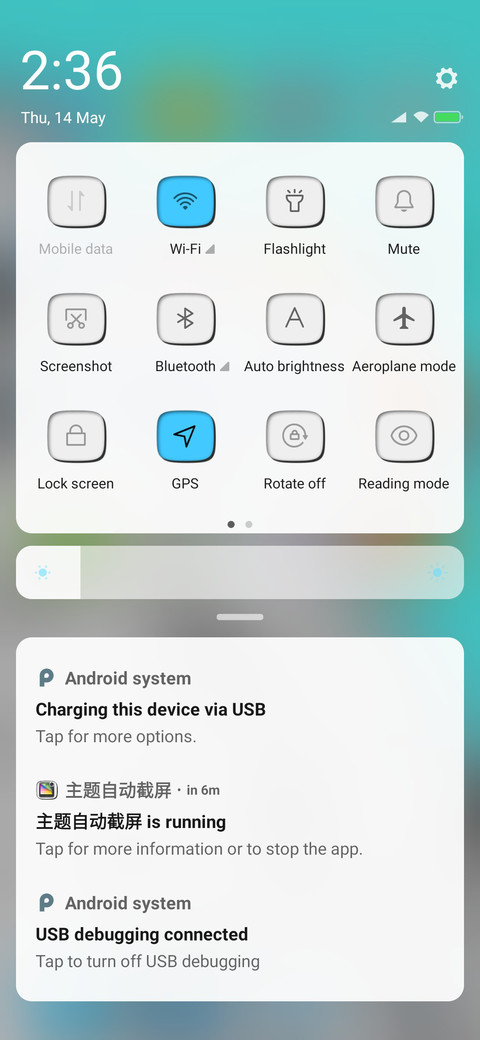Open the Charging this device via USB notification
Screen dimensions: 480x1040
(240, 707)
